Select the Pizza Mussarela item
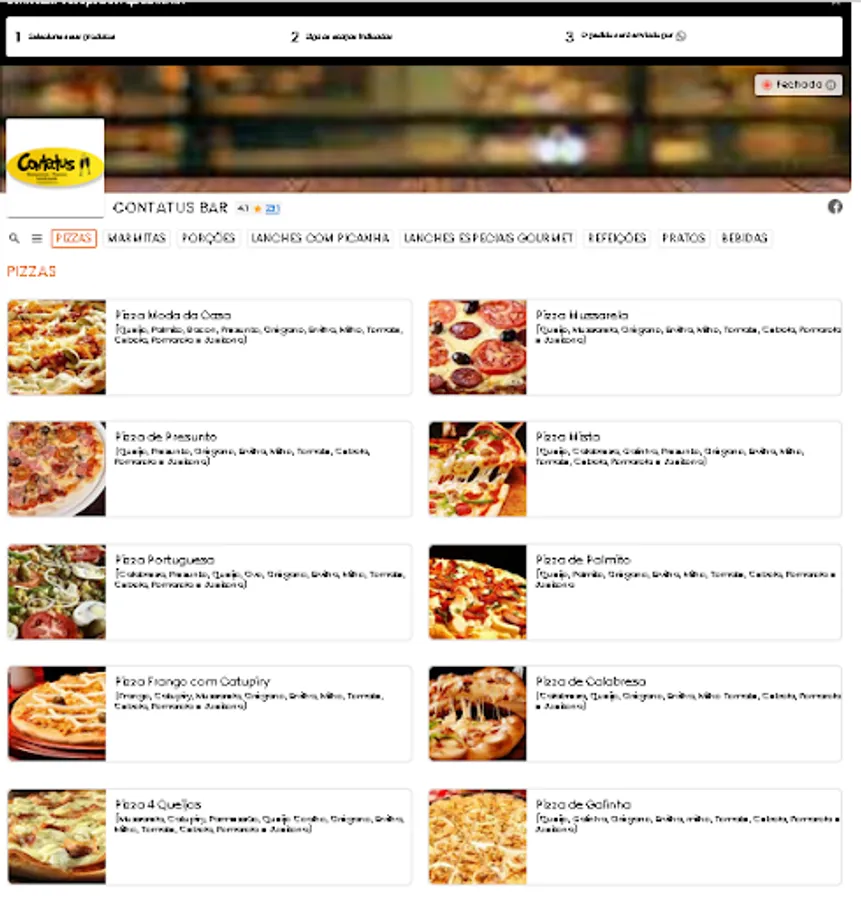Image resolution: width=861 pixels, height=900 pixels. pos(634,347)
